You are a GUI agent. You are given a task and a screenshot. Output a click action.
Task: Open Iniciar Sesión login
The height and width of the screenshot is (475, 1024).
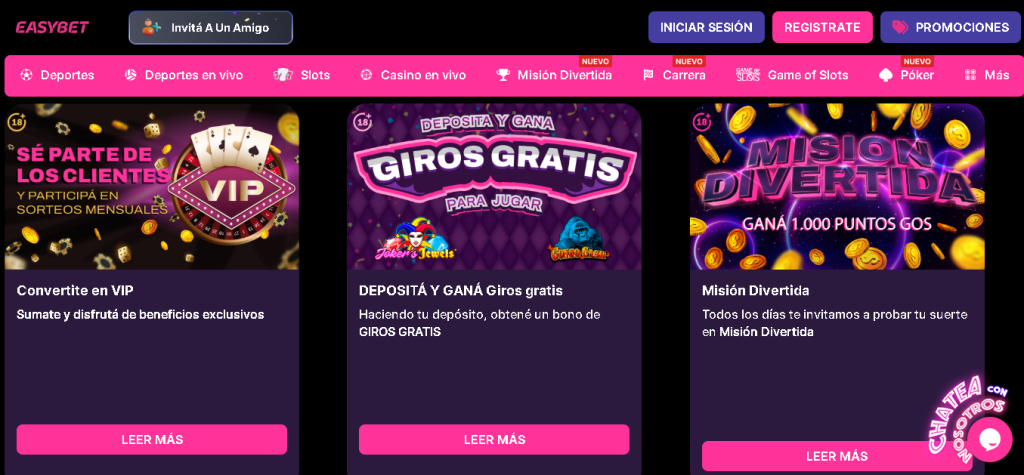coord(706,27)
